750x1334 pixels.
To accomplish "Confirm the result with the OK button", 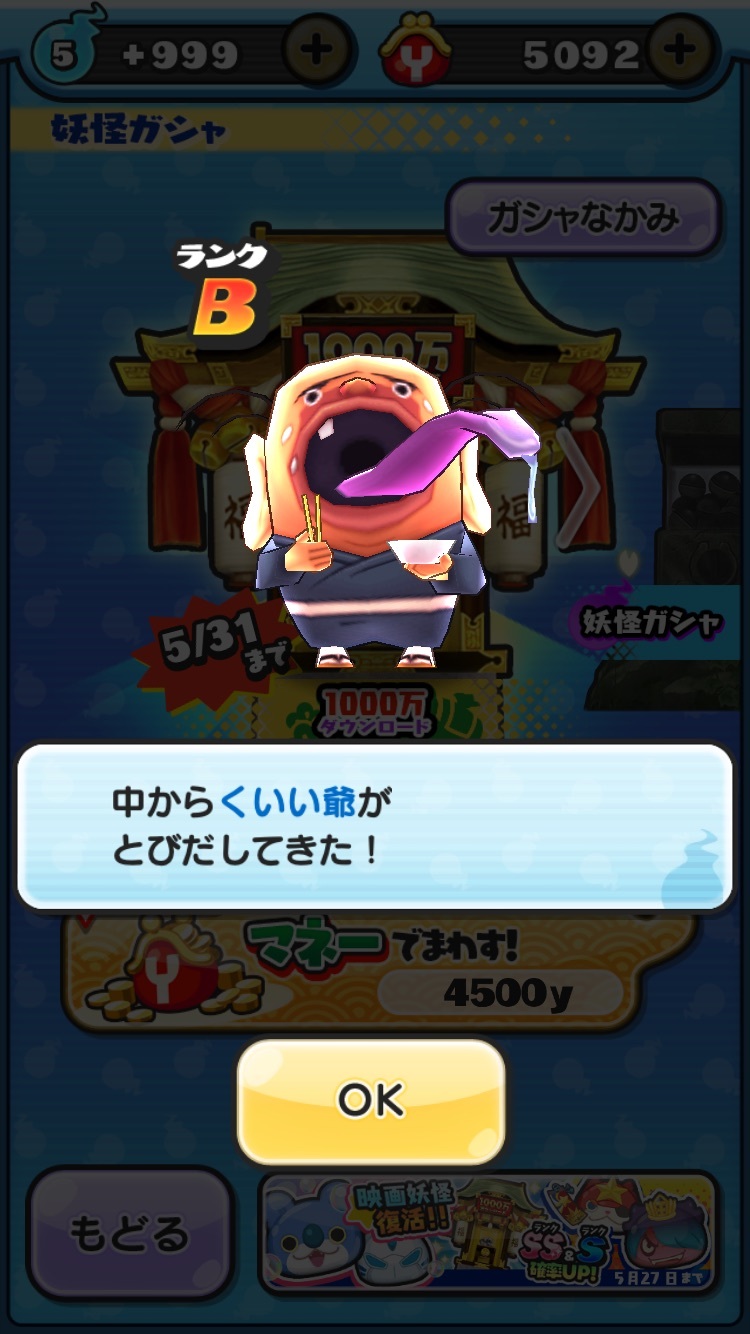I will (371, 1101).
